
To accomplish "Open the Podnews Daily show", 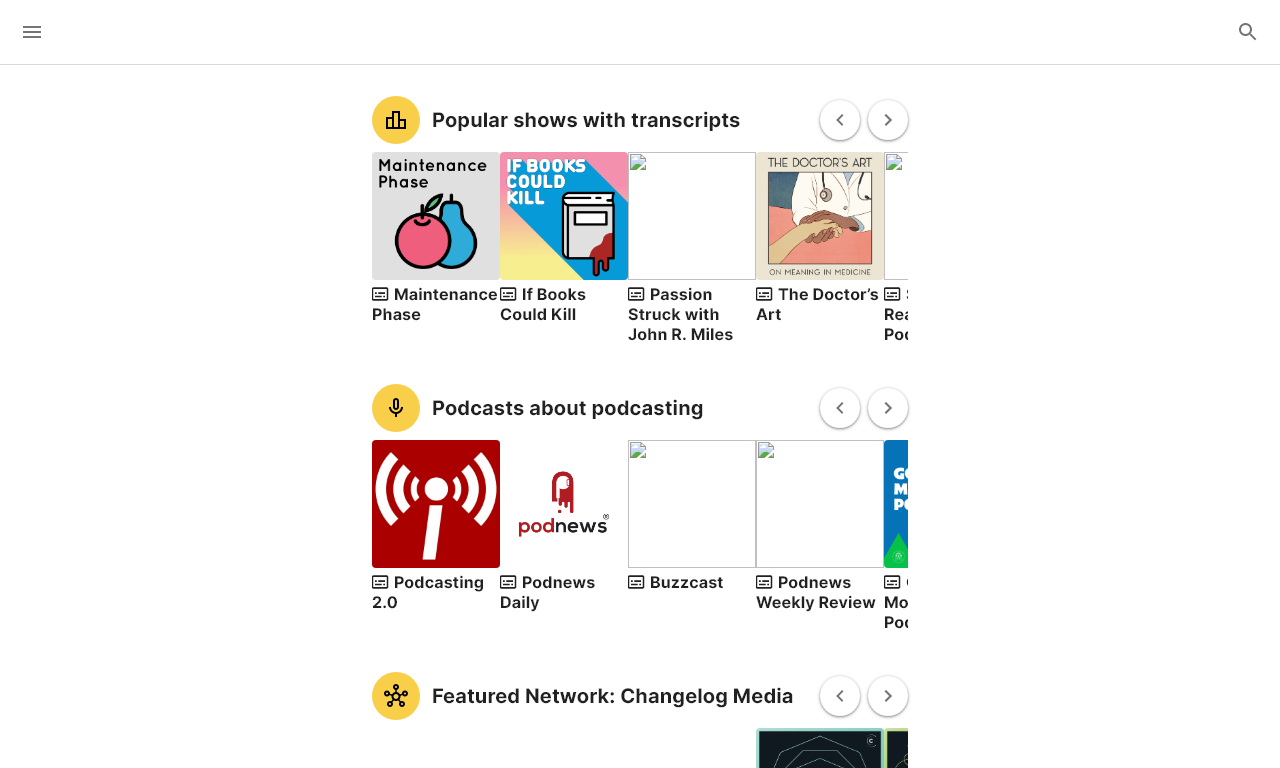I will click(564, 504).
